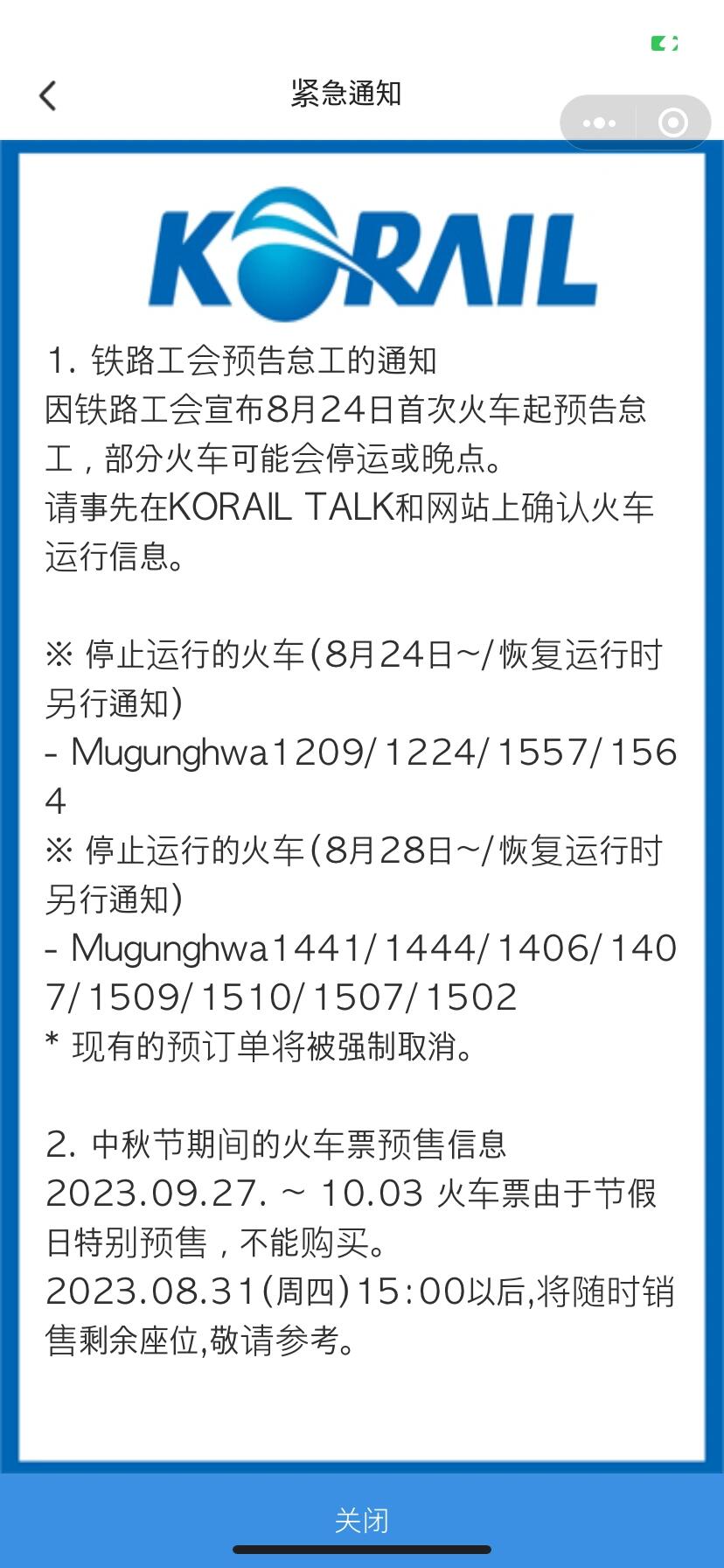Go back using the top-left arrow
The image size is (724, 1568).
click(48, 95)
